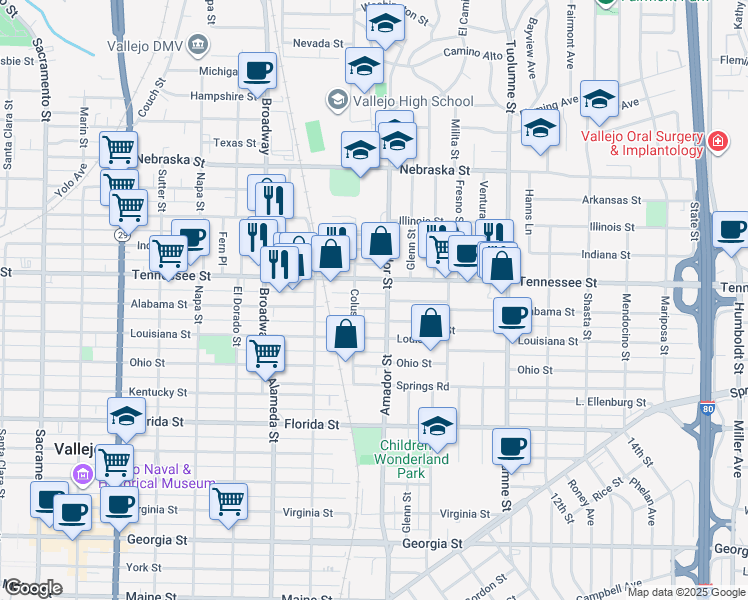Tap the grocery cart marker on Alameda St
The height and width of the screenshot is (600, 748).
(265, 353)
